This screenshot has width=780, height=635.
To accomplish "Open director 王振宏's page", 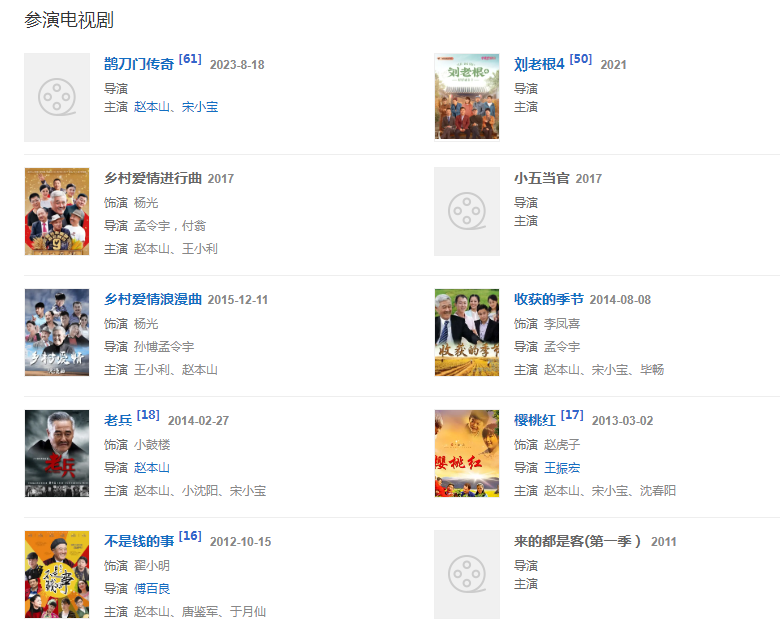I will [x=562, y=467].
